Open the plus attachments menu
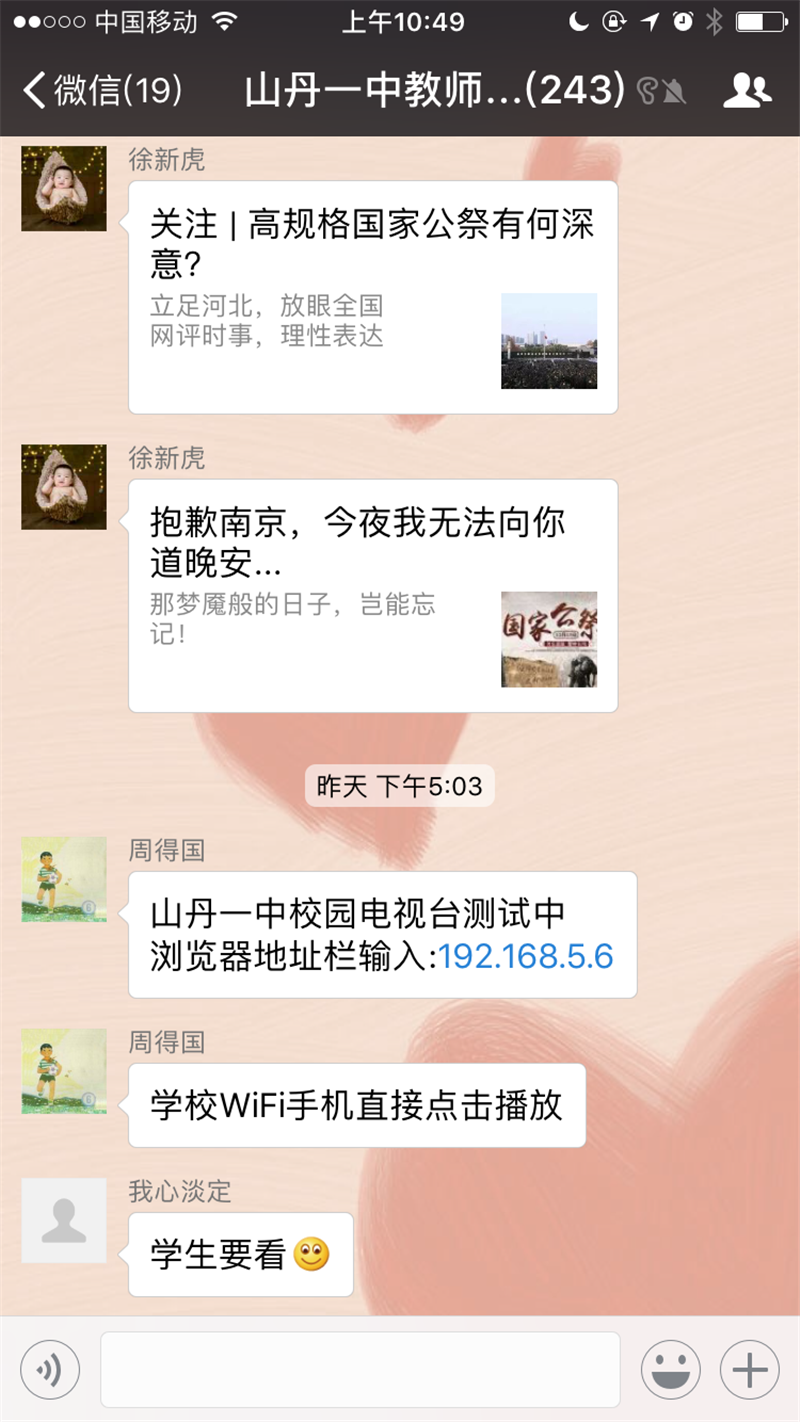 pyautogui.click(x=749, y=1369)
